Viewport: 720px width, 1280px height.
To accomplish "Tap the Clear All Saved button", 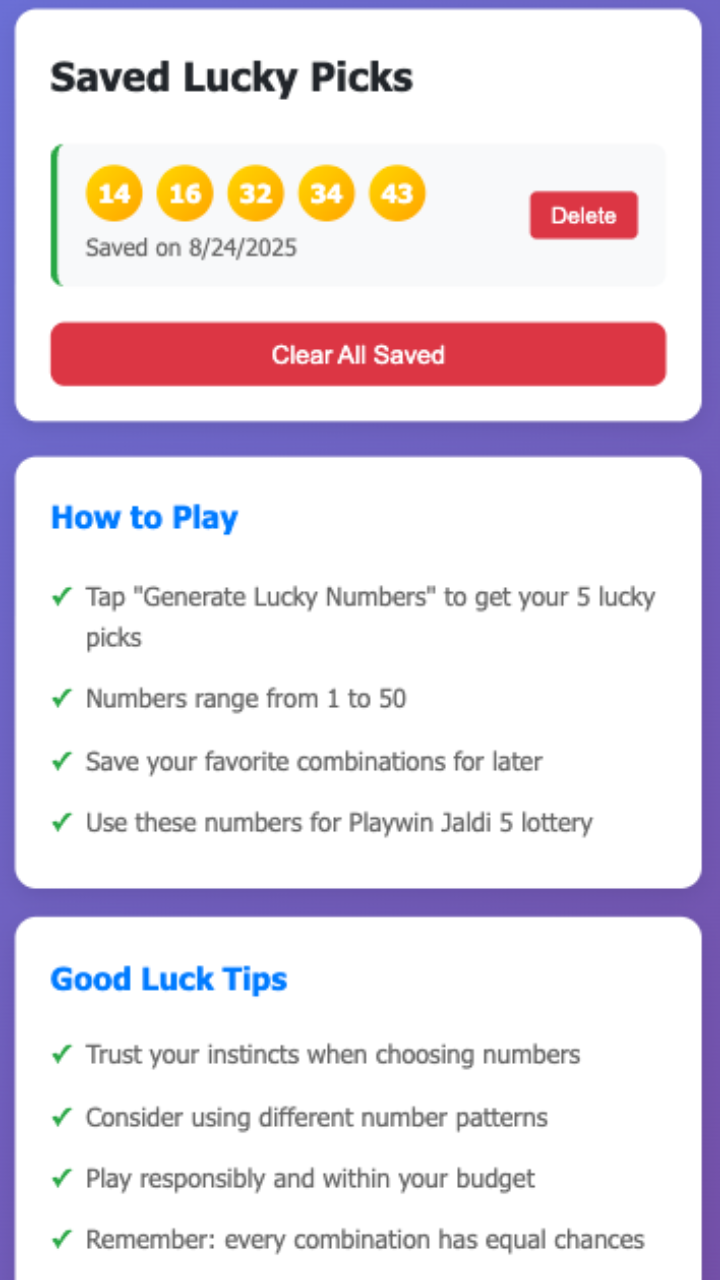I will pyautogui.click(x=358, y=354).
